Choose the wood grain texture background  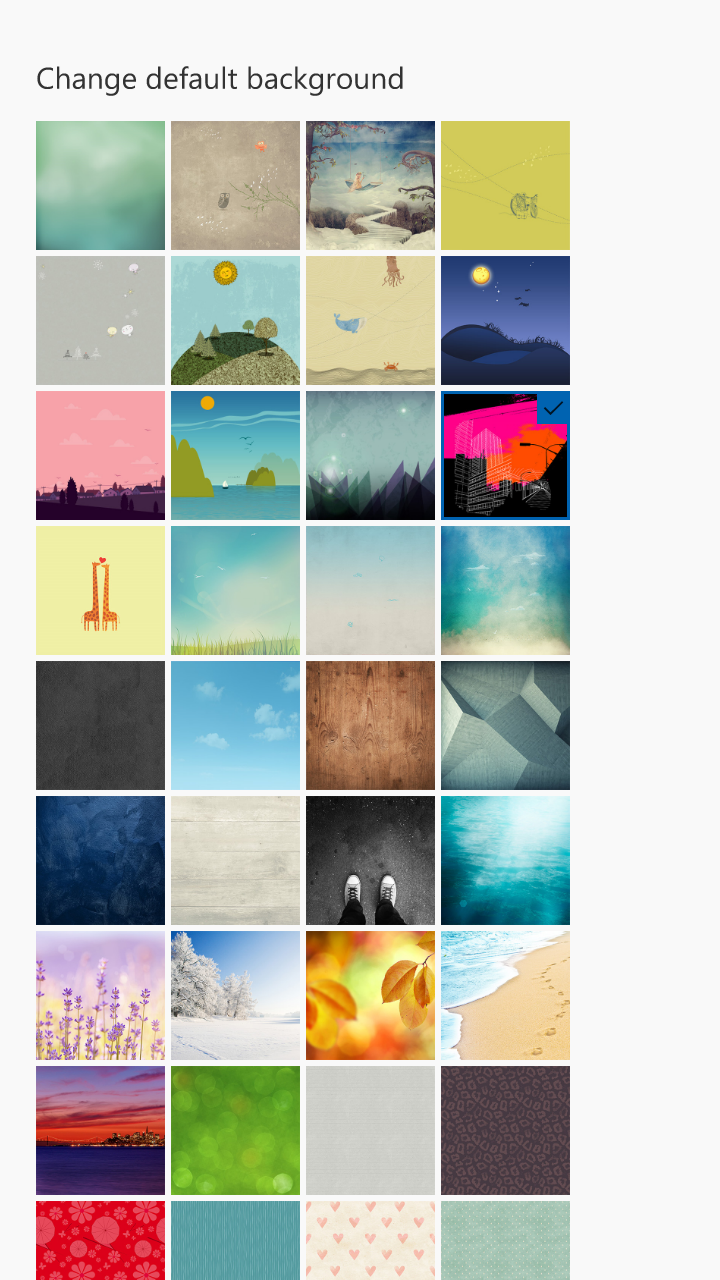point(370,725)
